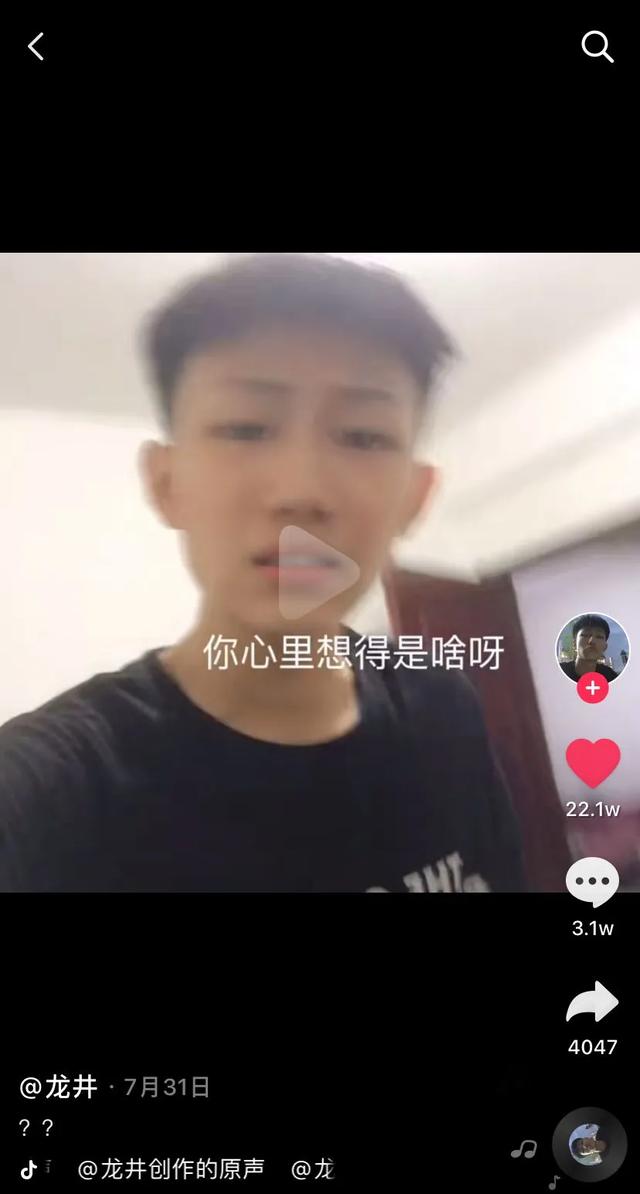Share this video using the arrow icon
Image resolution: width=640 pixels, height=1194 pixels.
pyautogui.click(x=593, y=1003)
